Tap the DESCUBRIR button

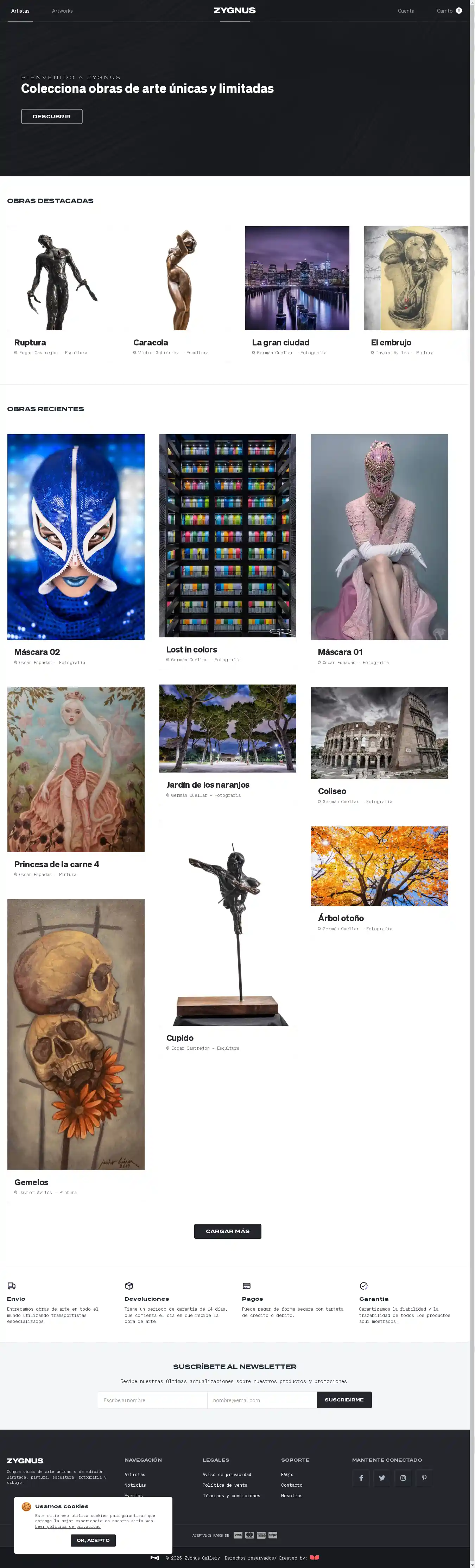coord(52,116)
